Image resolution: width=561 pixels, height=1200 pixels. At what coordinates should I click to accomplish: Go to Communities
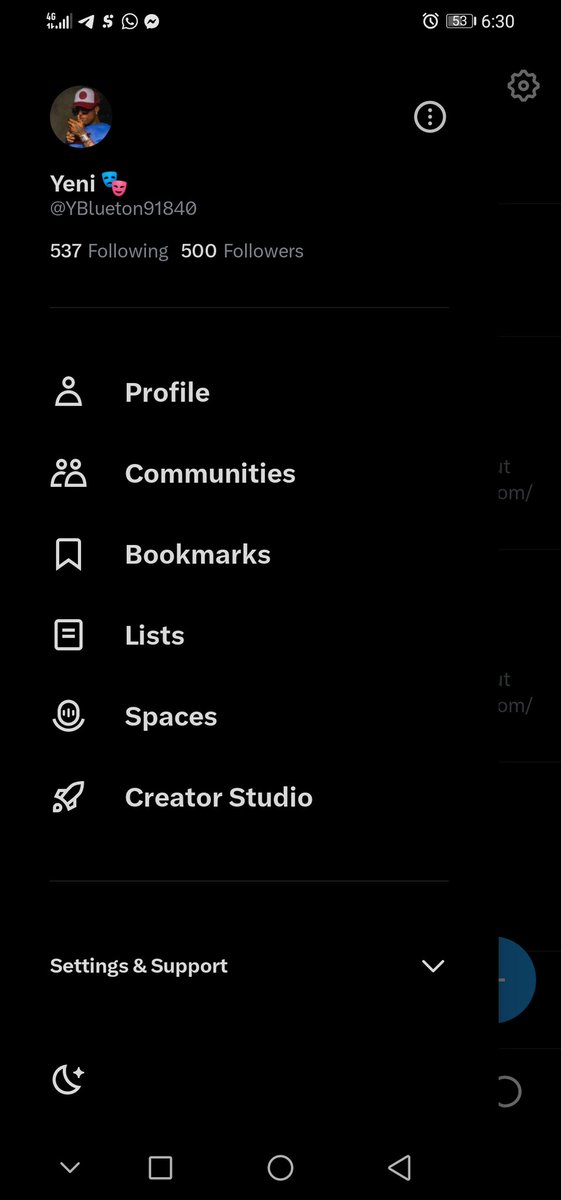[249, 473]
